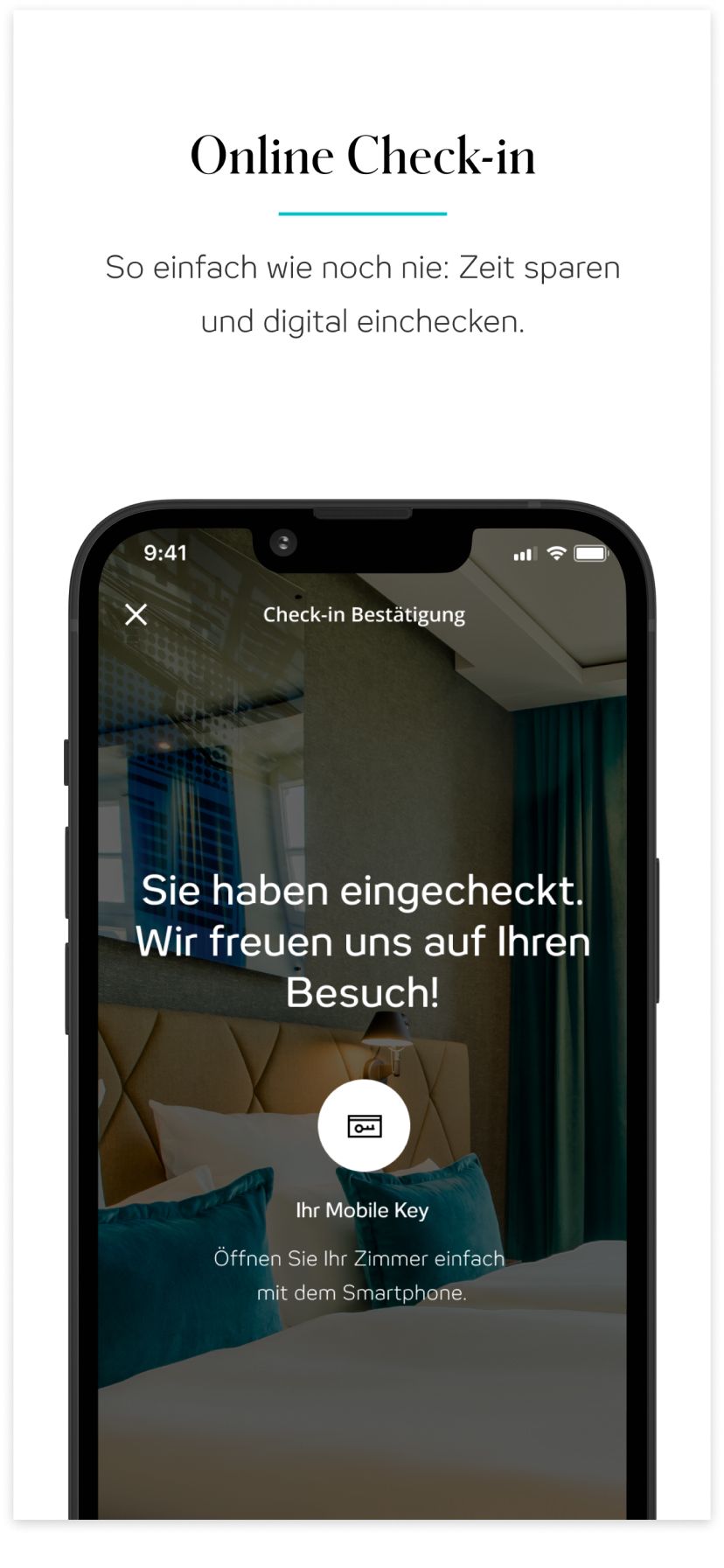Dismiss the Check-in Bestätigung screen

136,614
